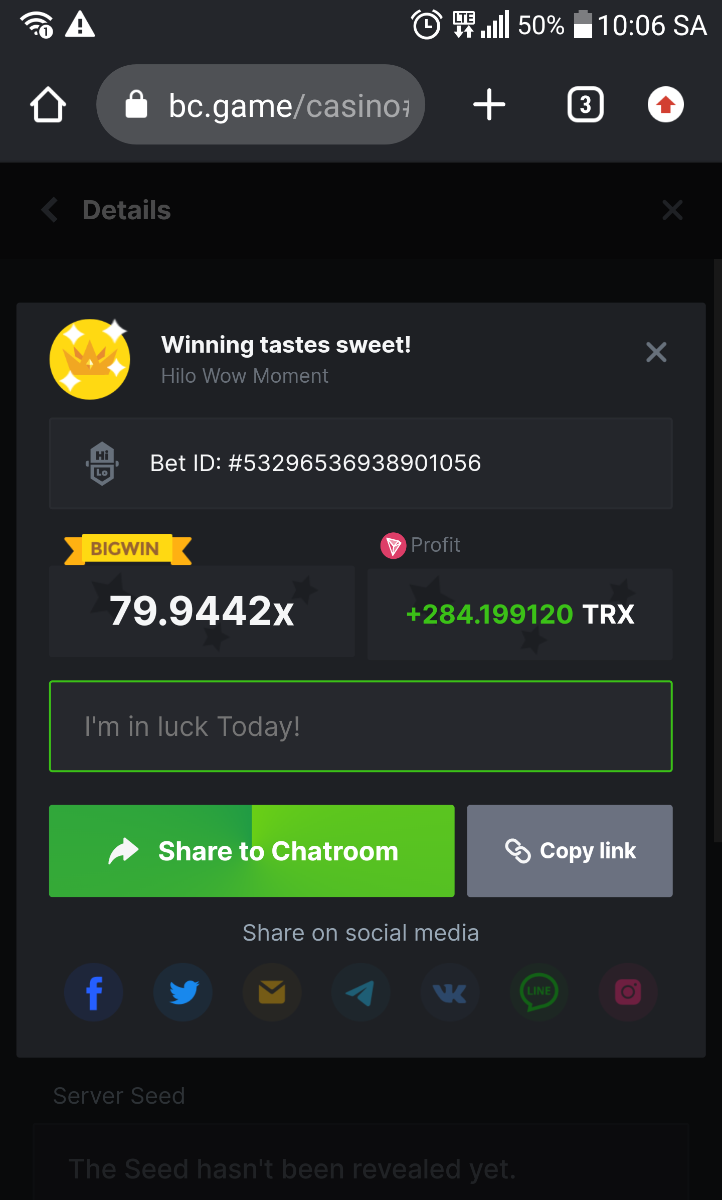Share the win on VK

(x=450, y=993)
